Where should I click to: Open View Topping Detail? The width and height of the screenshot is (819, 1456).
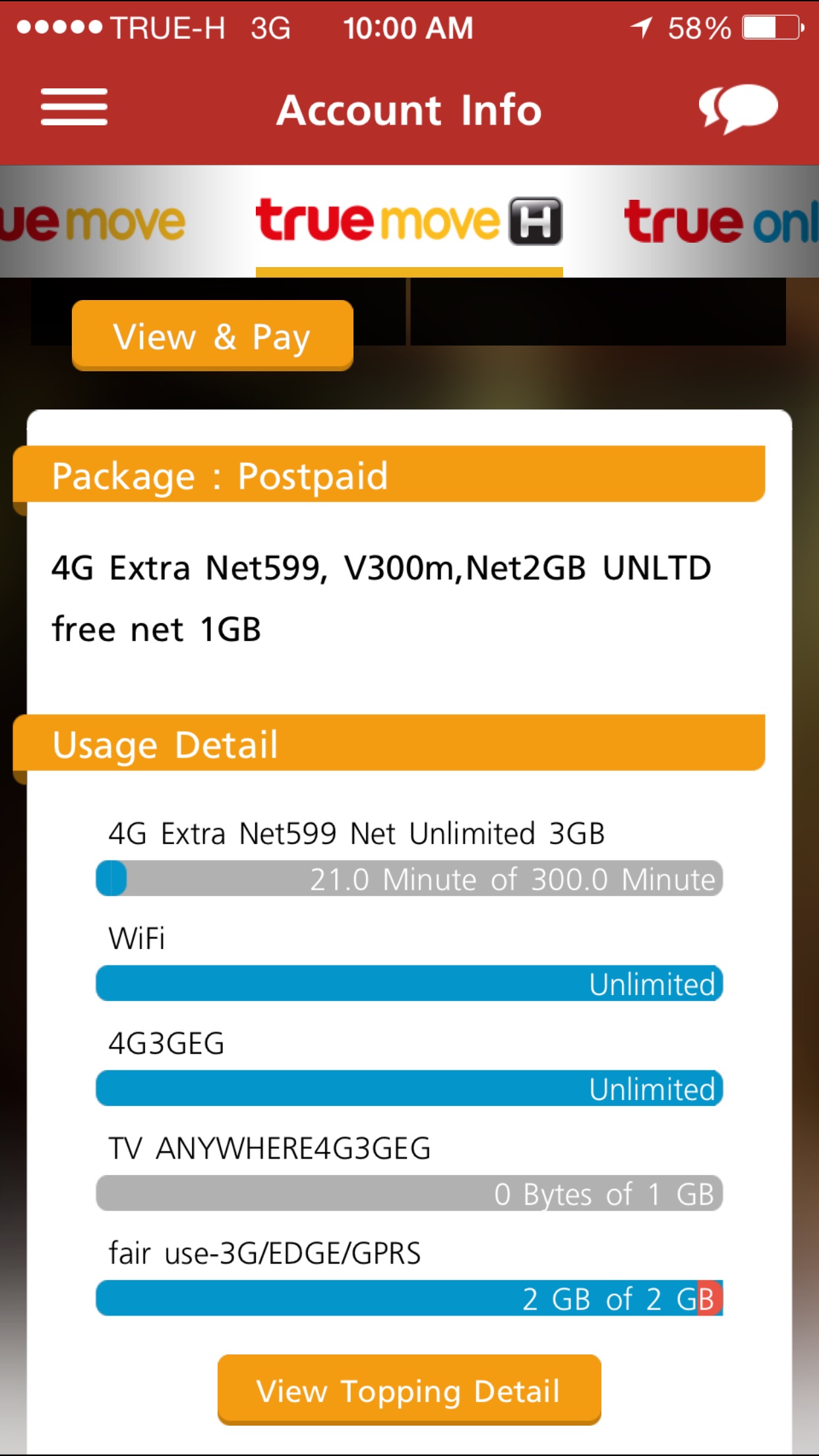pos(409,1390)
